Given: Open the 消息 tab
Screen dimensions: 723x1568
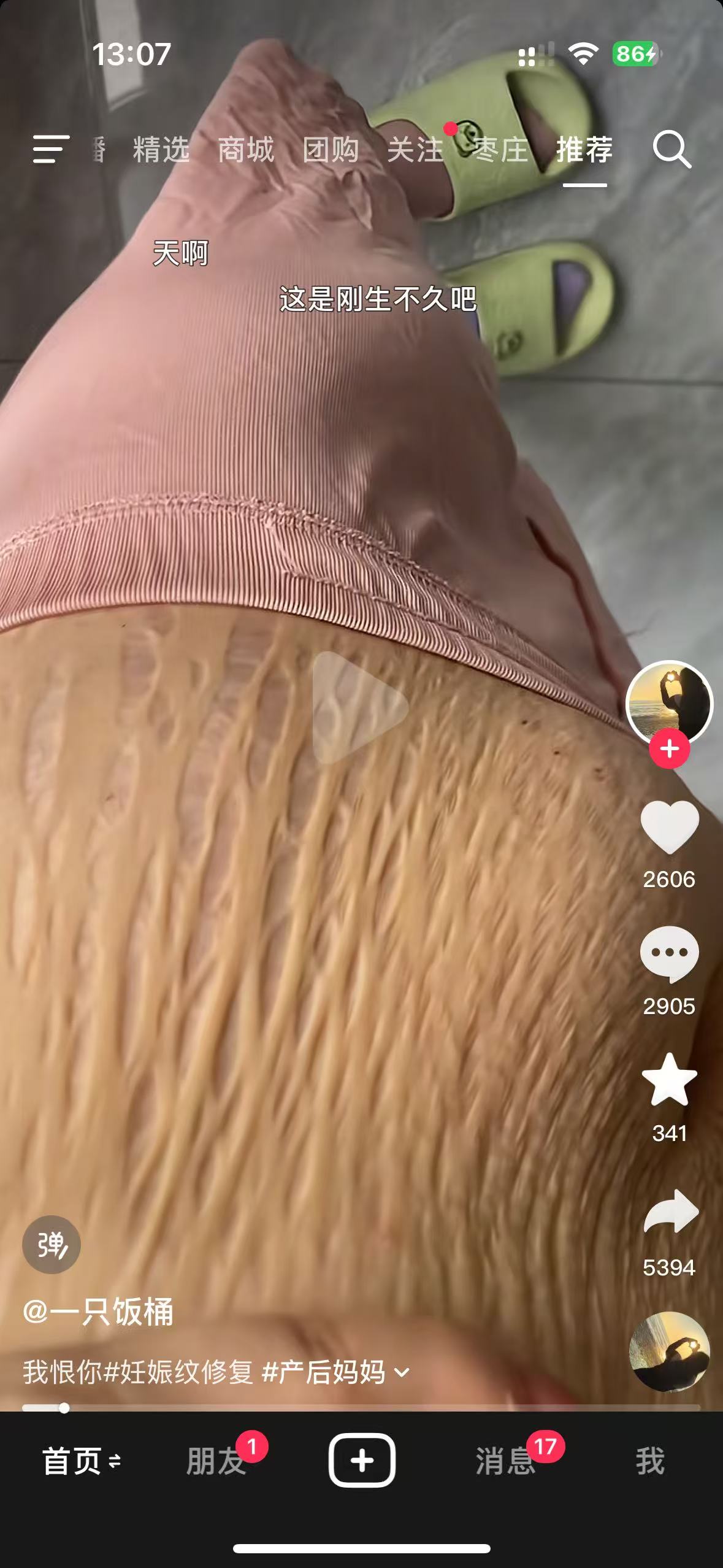Looking at the screenshot, I should [x=505, y=1461].
